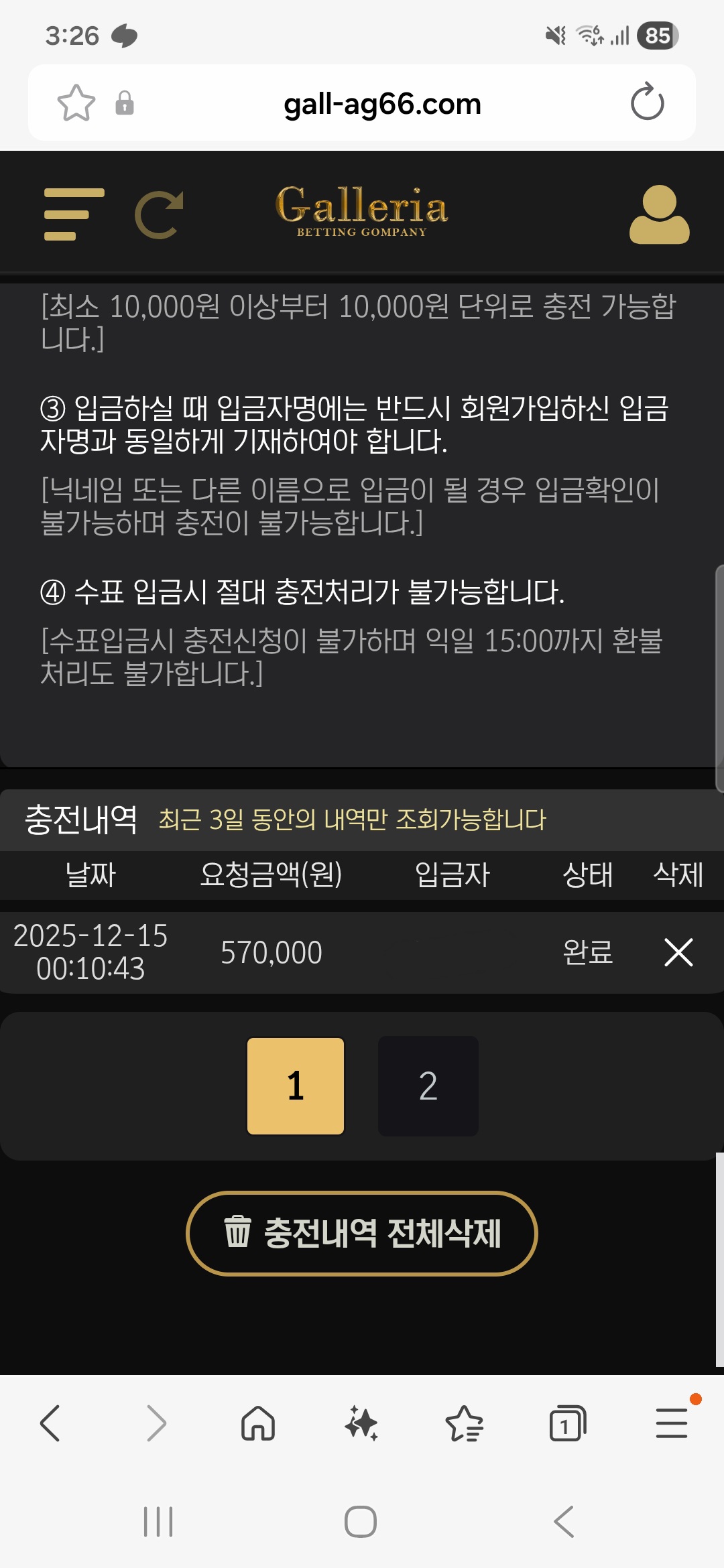Bookmark this page with the star icon

[x=76, y=103]
